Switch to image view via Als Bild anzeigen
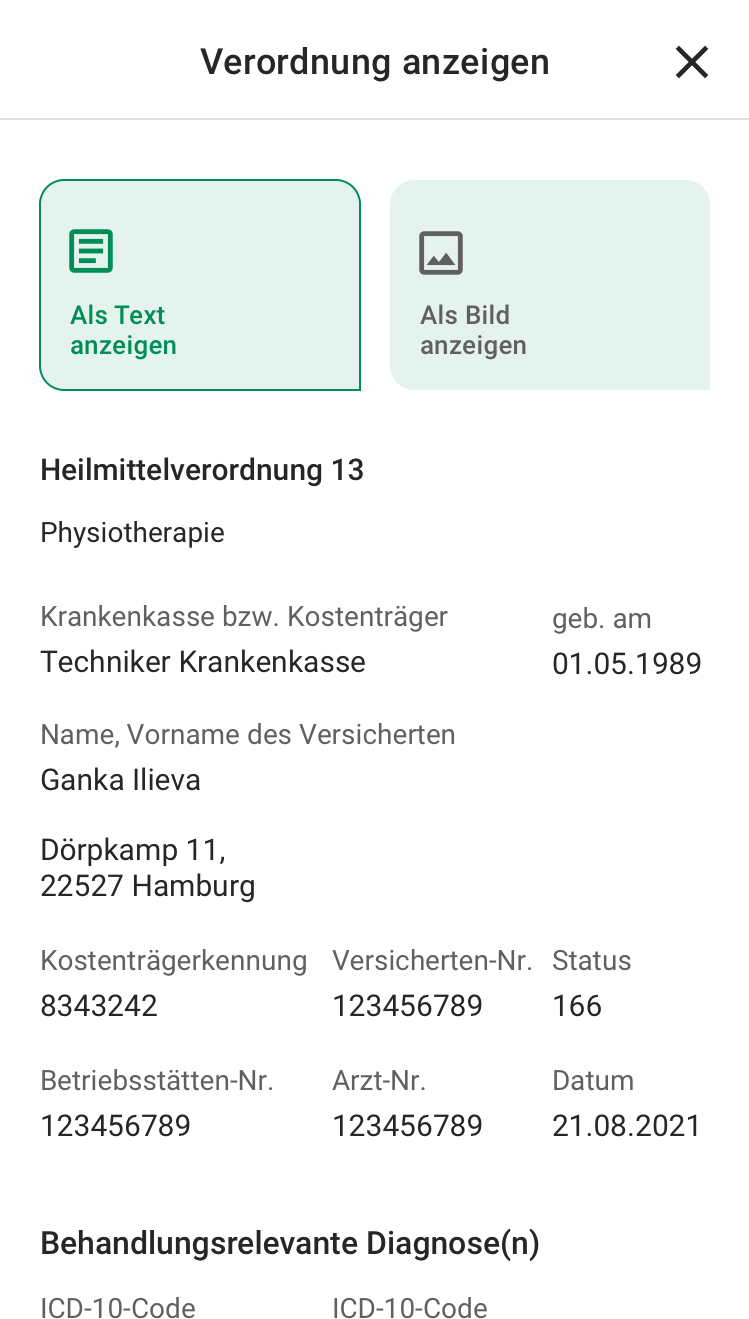 [x=473, y=329]
